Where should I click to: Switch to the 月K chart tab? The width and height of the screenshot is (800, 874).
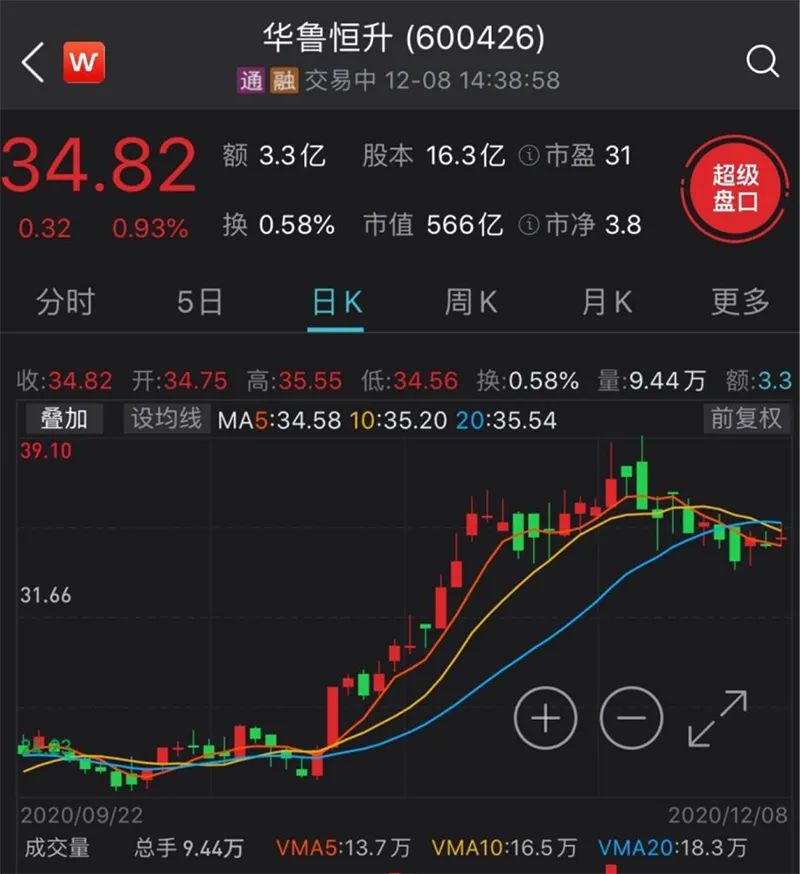607,302
